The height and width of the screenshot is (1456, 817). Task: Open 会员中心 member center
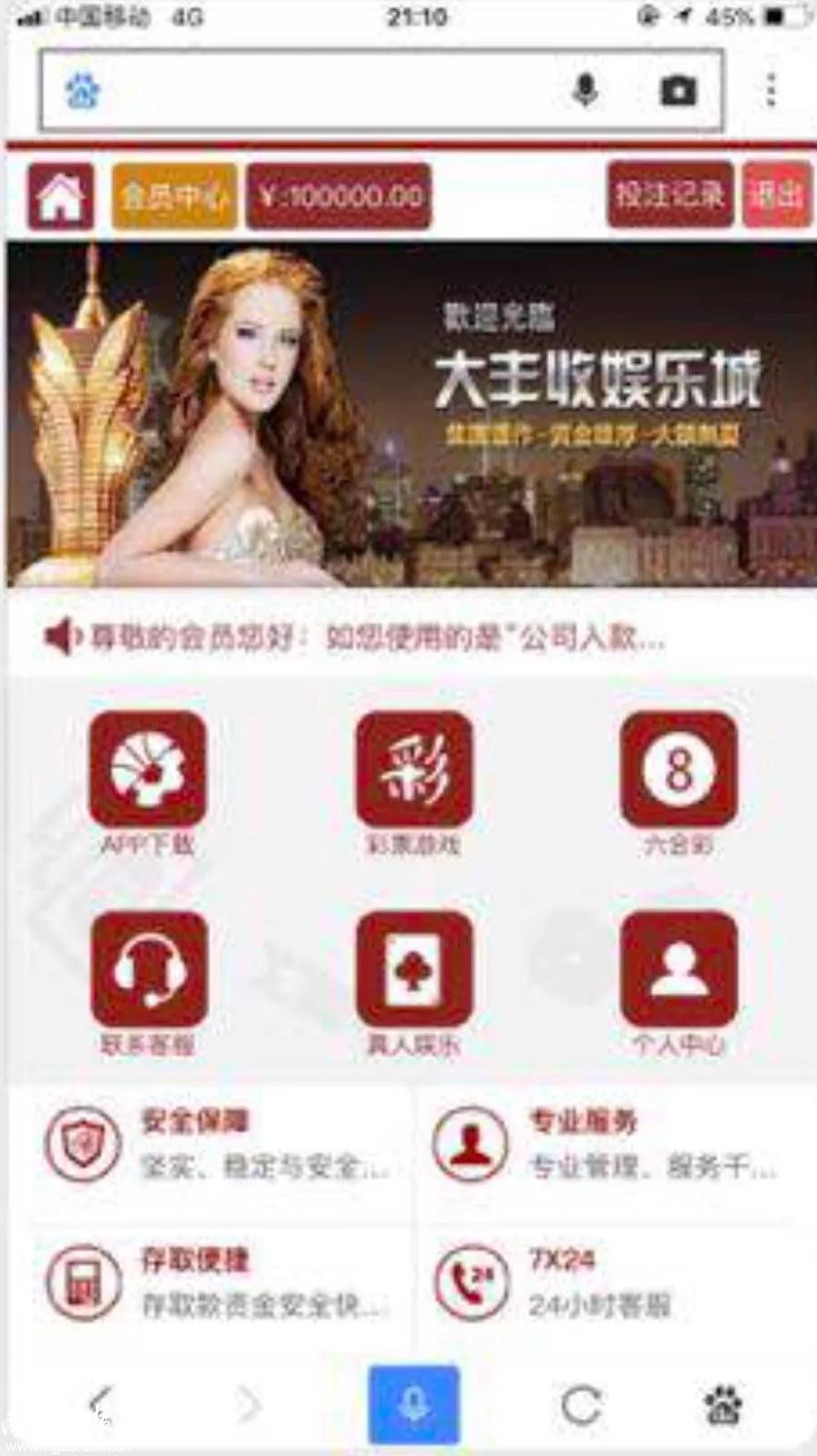pyautogui.click(x=174, y=195)
